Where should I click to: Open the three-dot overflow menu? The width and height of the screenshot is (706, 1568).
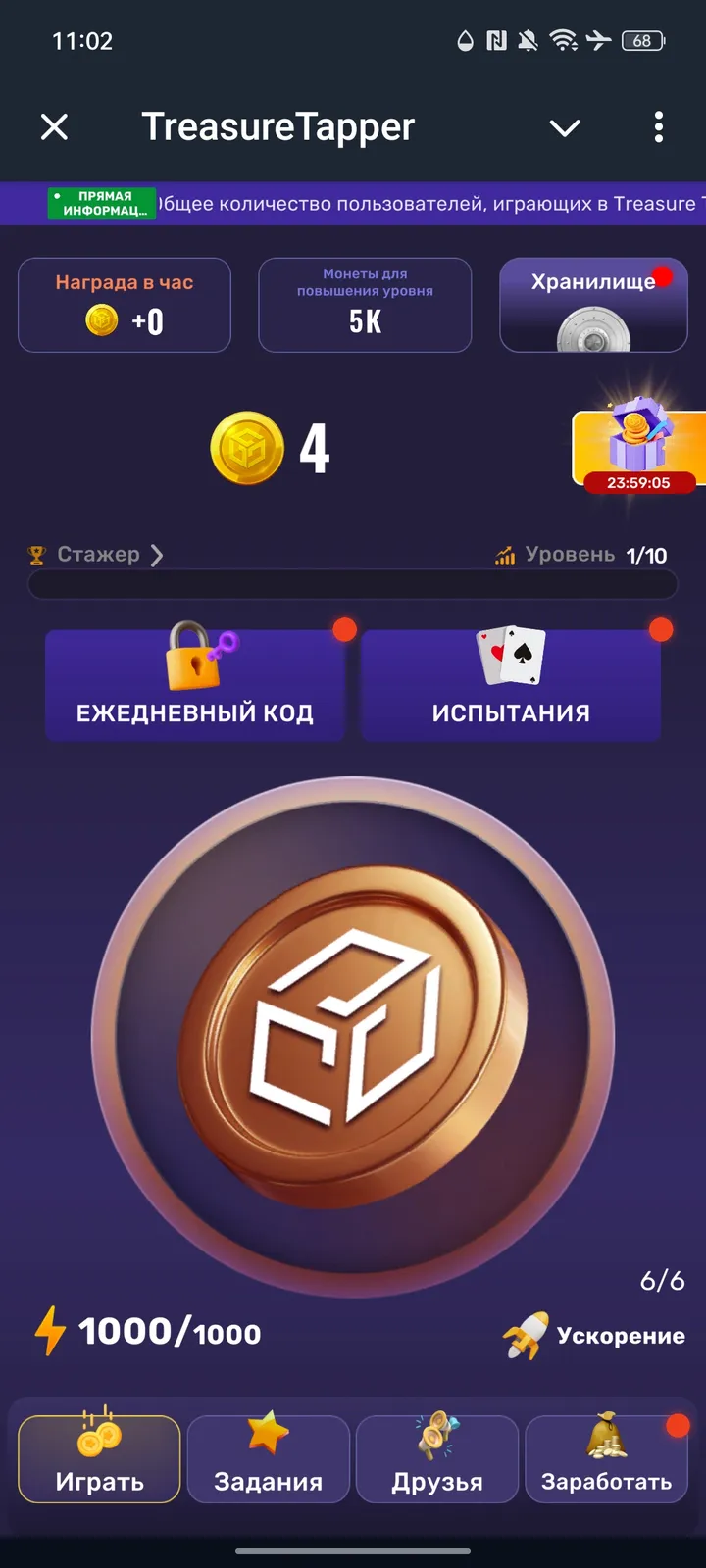[x=658, y=126]
